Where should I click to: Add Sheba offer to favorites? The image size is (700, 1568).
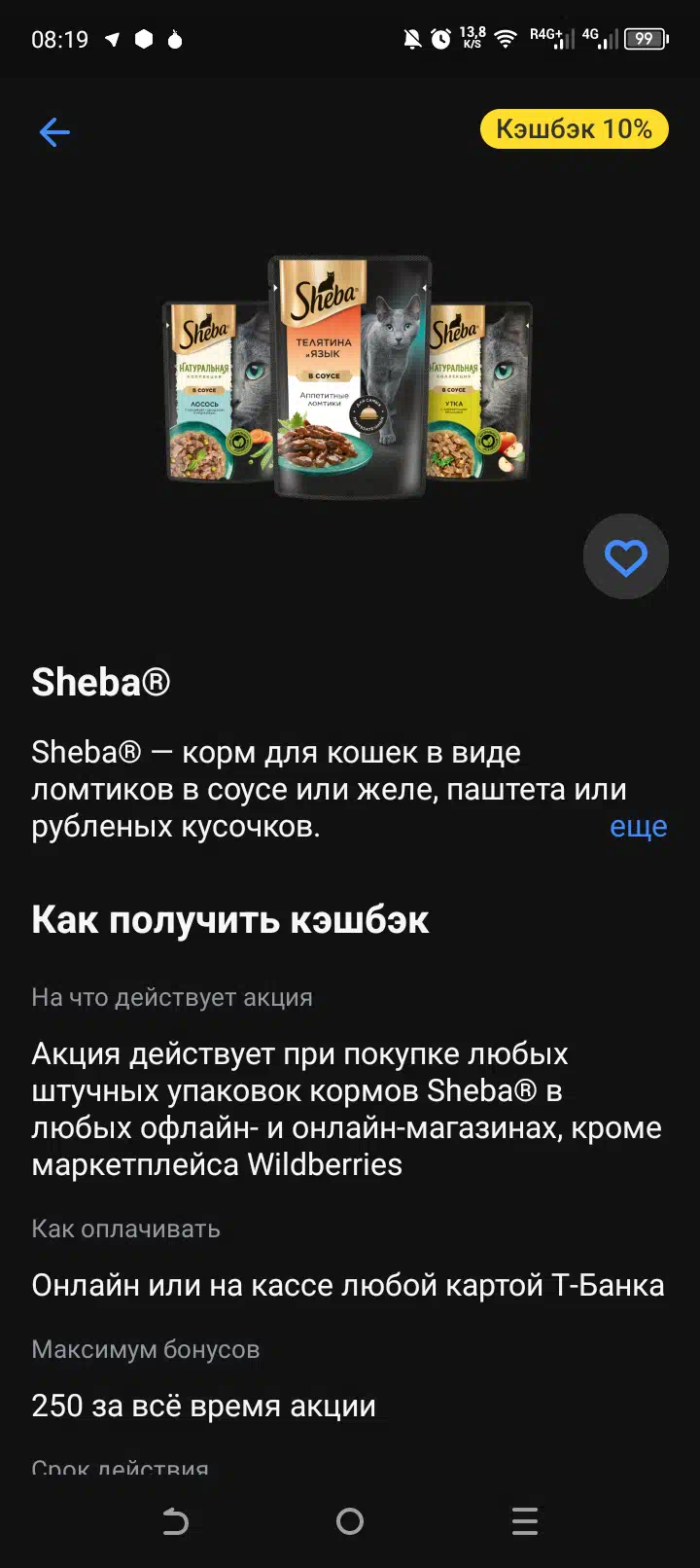click(625, 556)
